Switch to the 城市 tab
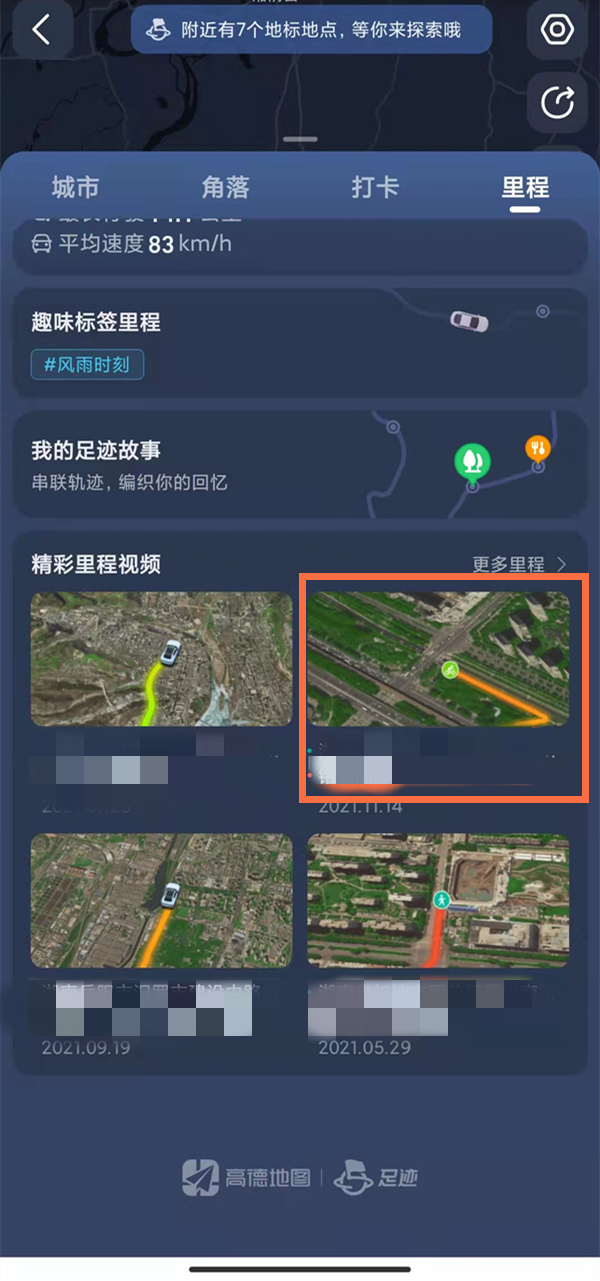This screenshot has width=600, height=1281. (75, 188)
